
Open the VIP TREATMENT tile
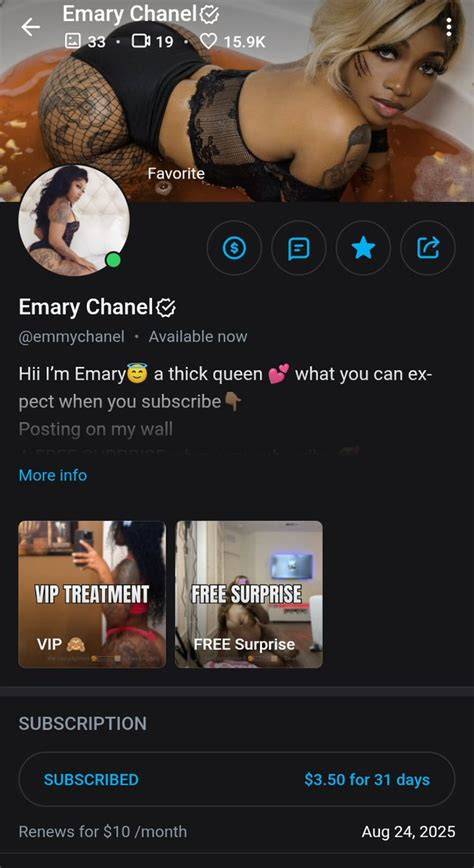[x=92, y=594]
